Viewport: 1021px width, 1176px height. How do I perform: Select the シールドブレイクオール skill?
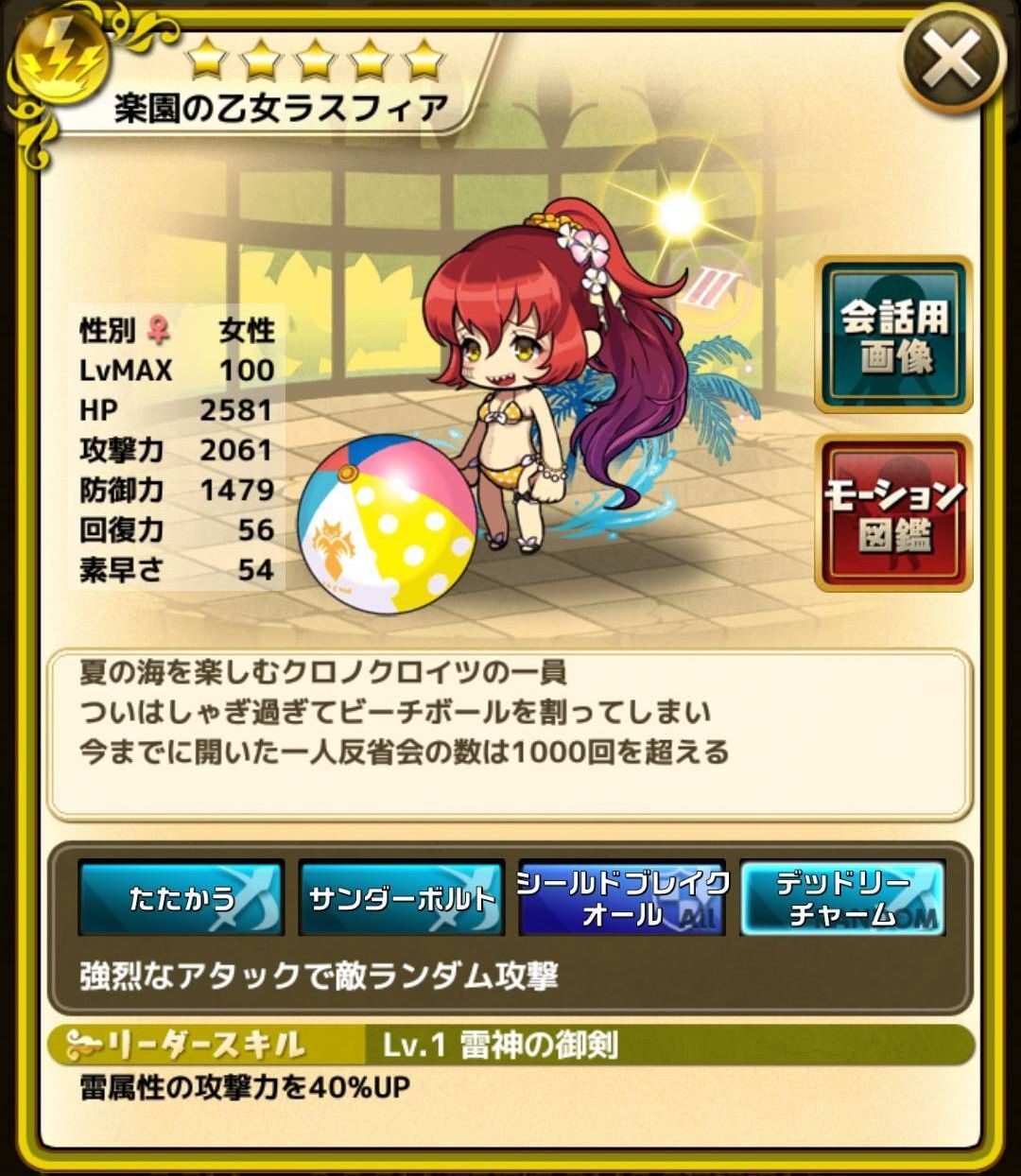pyautogui.click(x=622, y=897)
